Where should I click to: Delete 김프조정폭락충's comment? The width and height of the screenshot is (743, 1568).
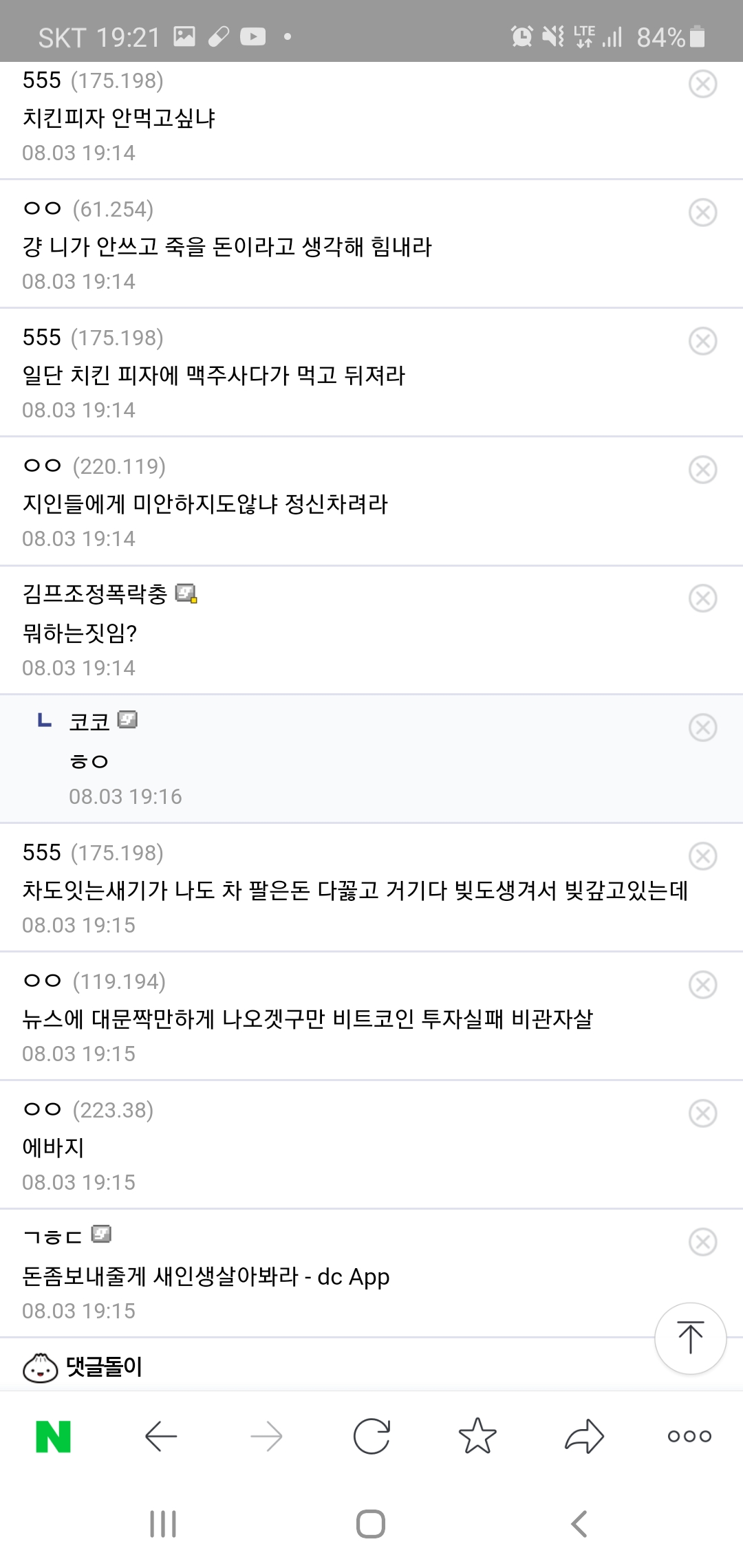[702, 599]
